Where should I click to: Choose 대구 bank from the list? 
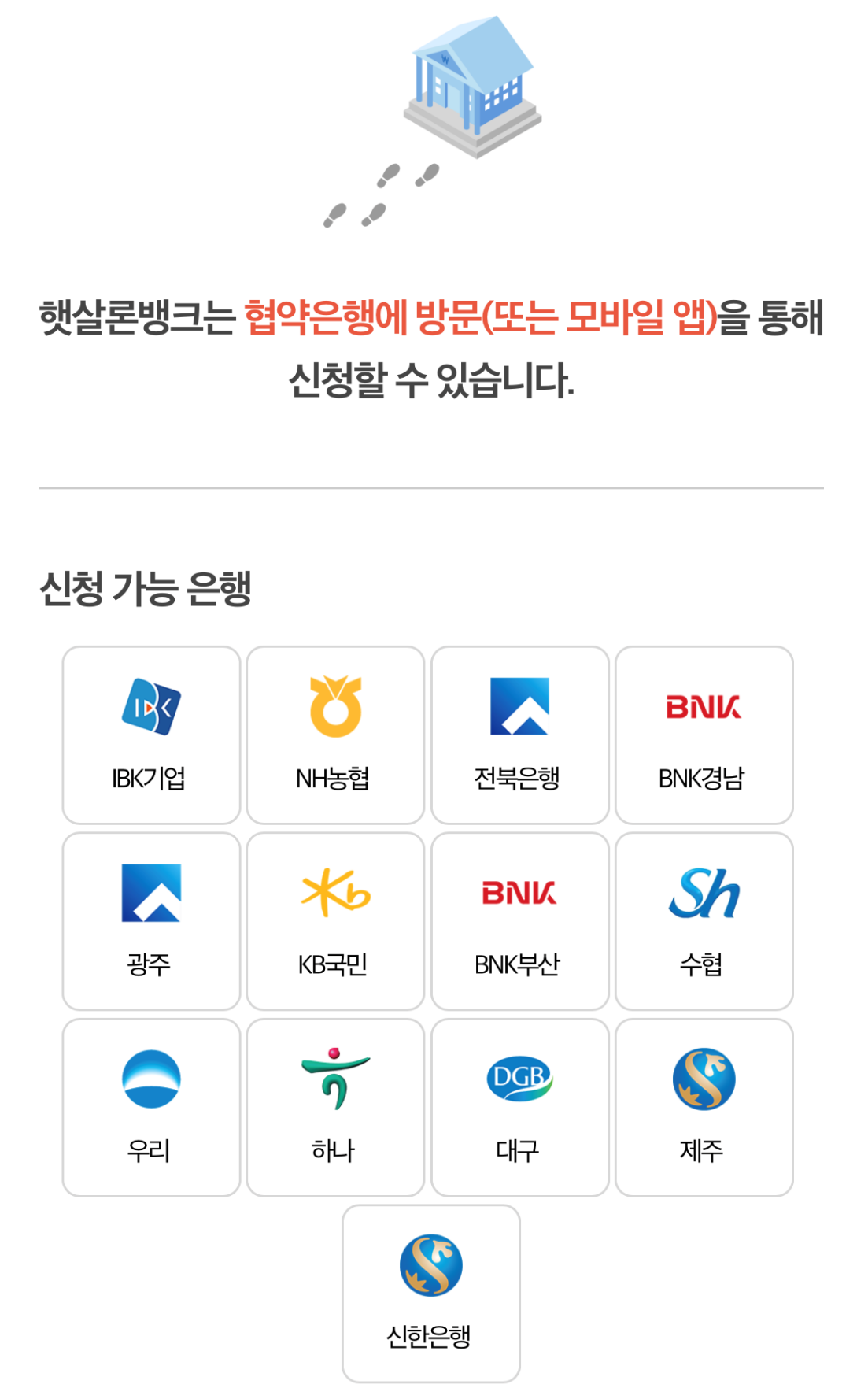pyautogui.click(x=519, y=1107)
